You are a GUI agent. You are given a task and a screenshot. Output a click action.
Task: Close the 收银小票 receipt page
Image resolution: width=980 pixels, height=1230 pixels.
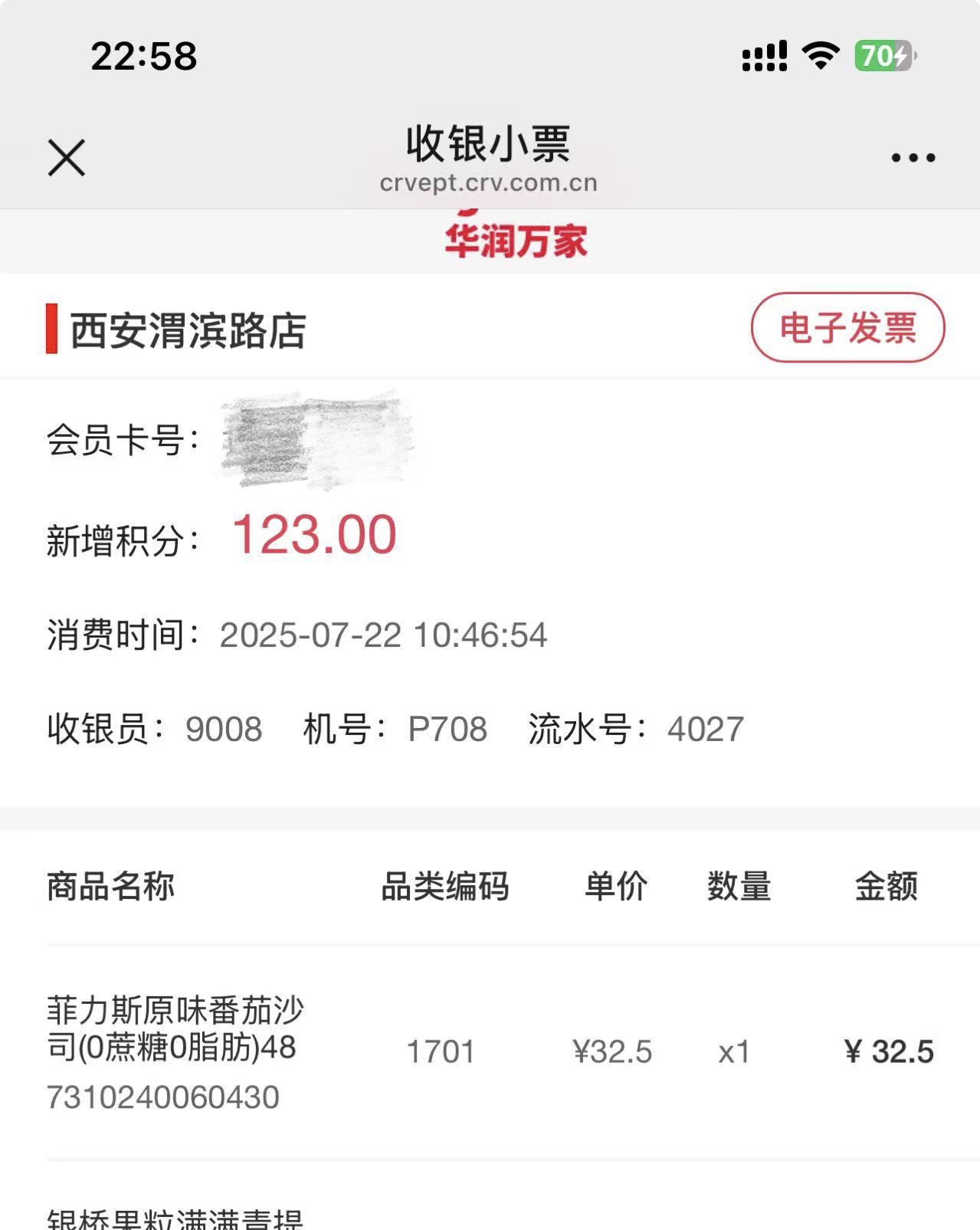pos(67,158)
